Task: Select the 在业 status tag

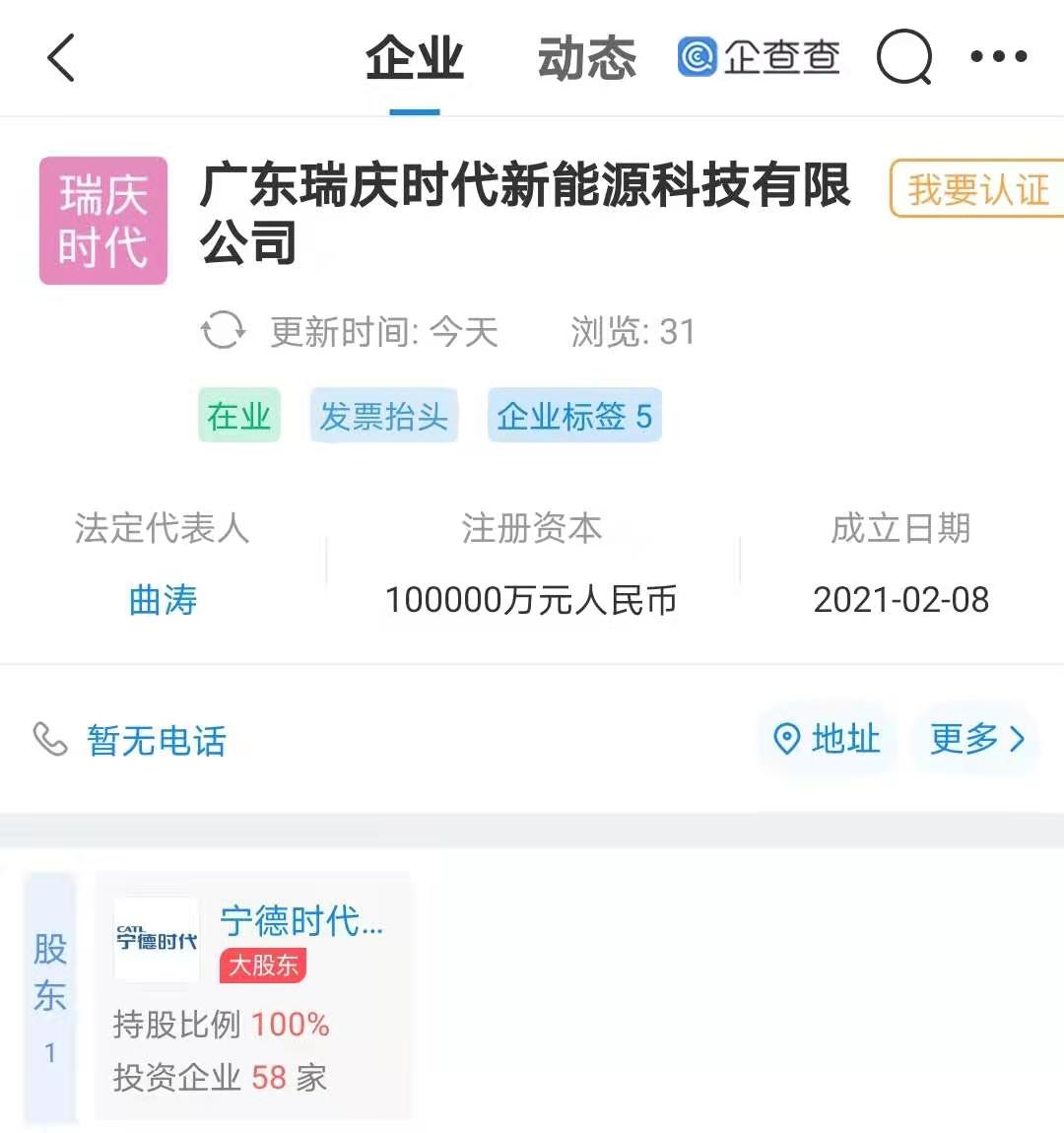Action: click(238, 415)
